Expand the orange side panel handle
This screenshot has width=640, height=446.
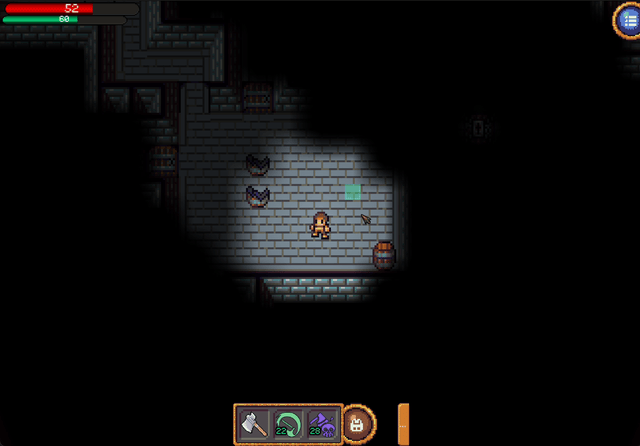pyautogui.click(x=403, y=424)
